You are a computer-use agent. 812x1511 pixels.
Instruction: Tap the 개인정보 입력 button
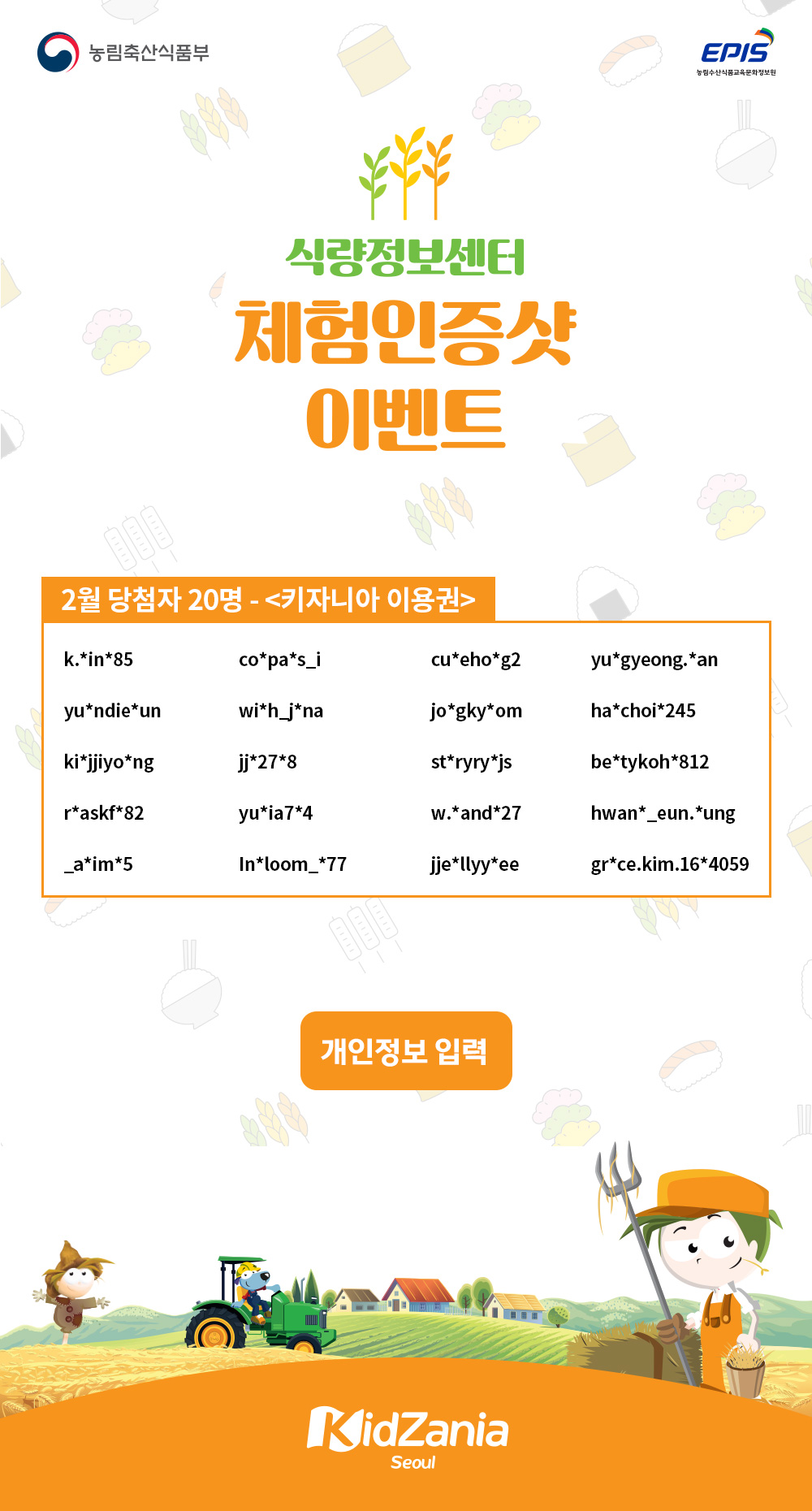tap(406, 1050)
